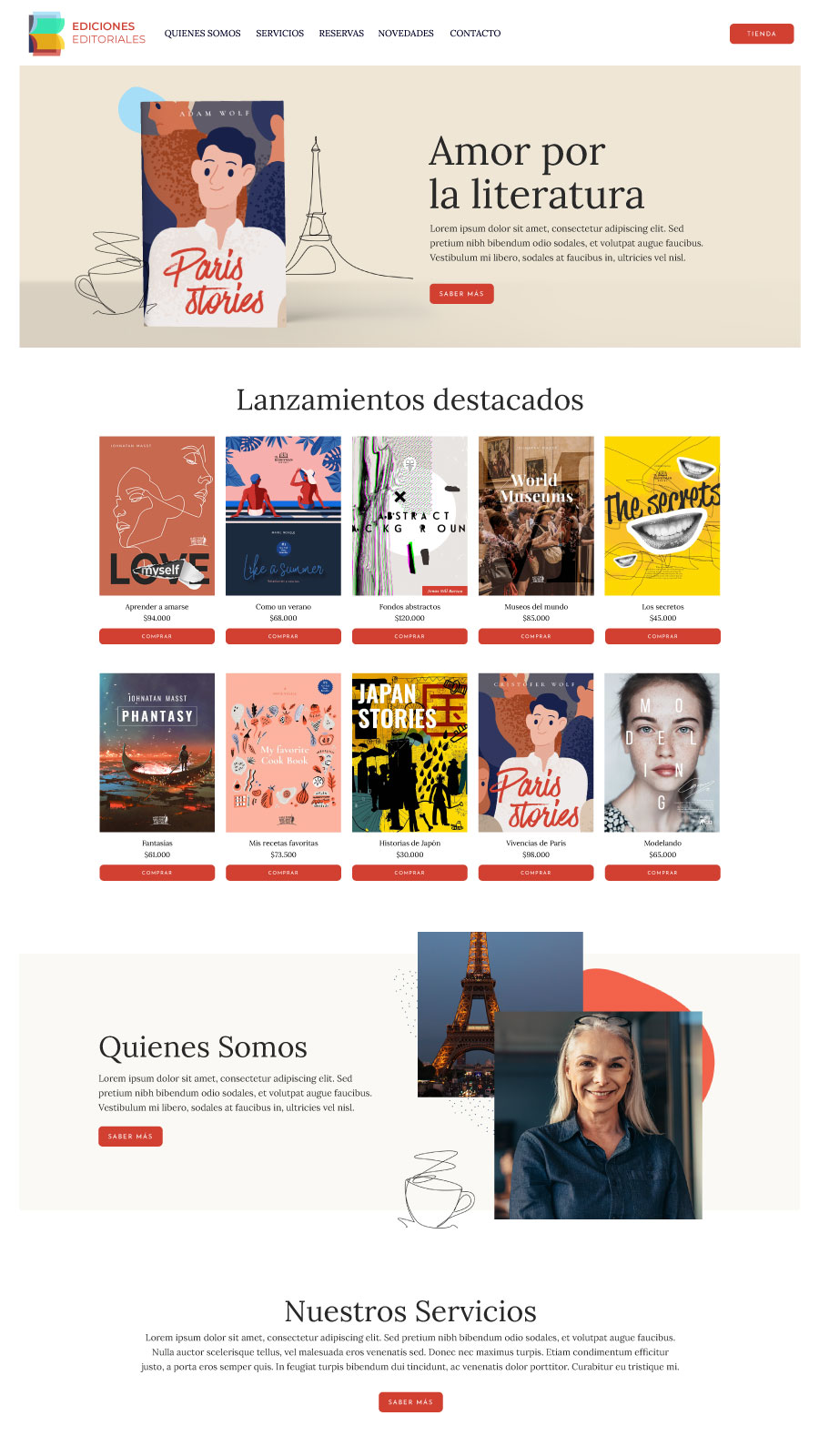Go to the Quienes Somos menu item
The width and height of the screenshot is (819, 1456).
tap(202, 34)
